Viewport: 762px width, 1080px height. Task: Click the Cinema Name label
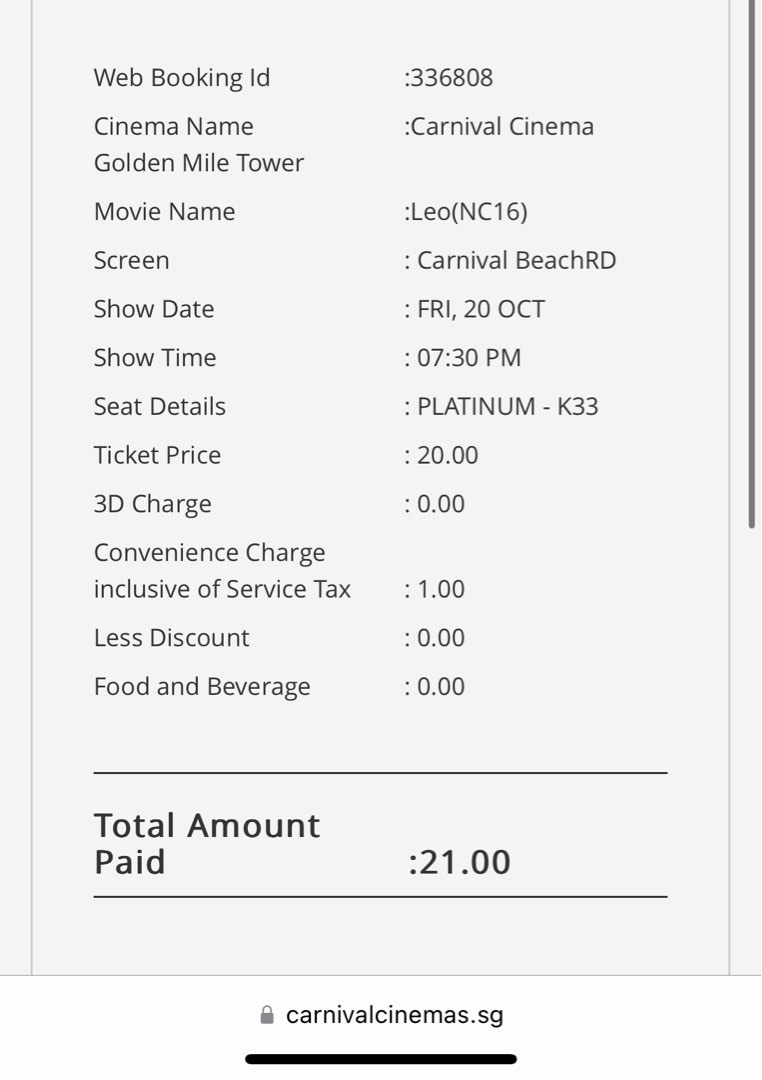coord(173,126)
